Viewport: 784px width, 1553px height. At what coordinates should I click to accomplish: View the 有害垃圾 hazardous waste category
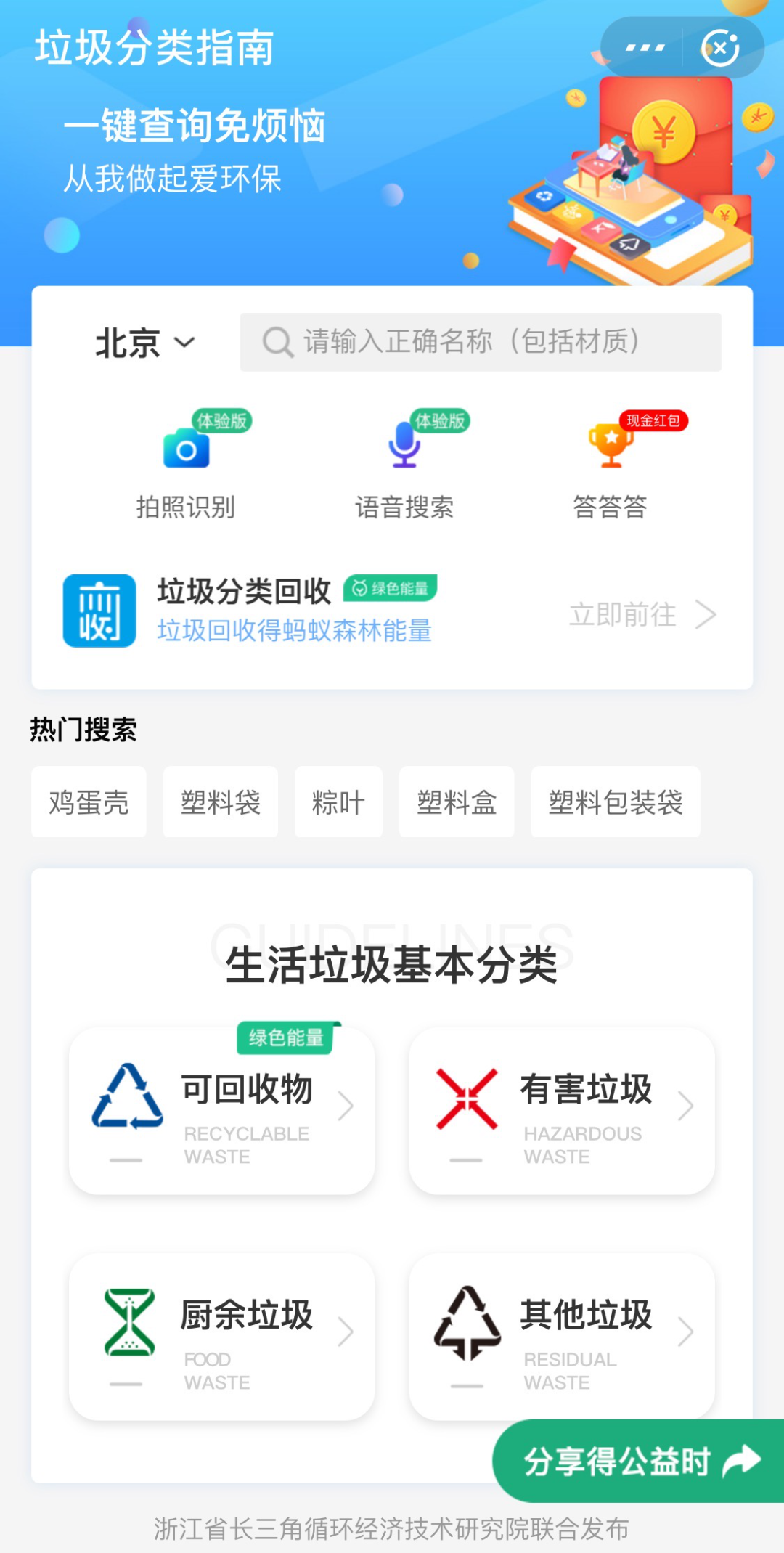[561, 1110]
